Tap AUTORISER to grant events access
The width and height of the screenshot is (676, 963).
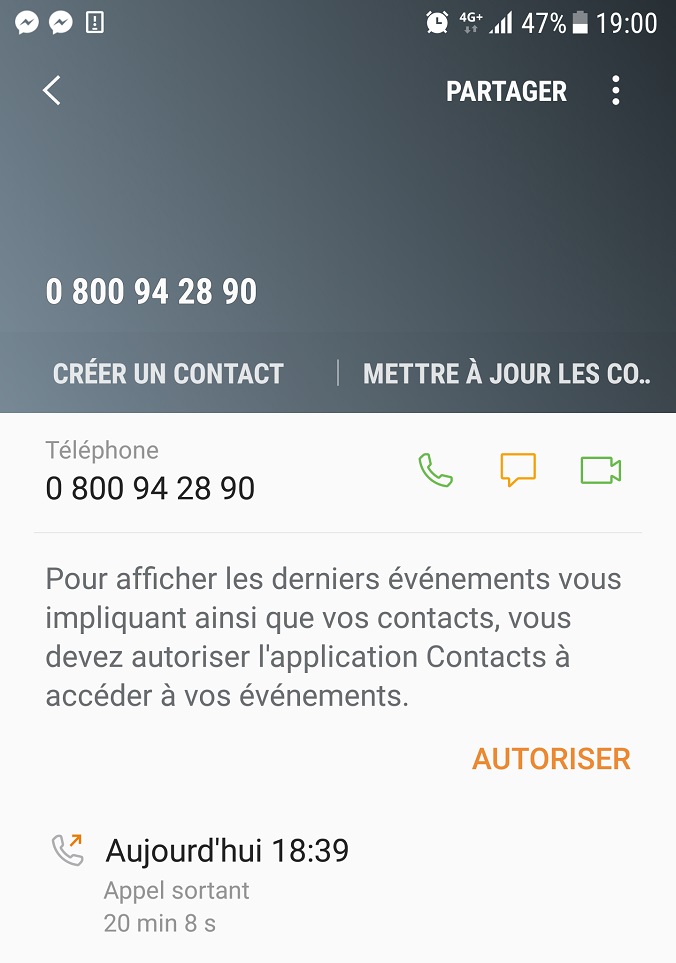(551, 759)
